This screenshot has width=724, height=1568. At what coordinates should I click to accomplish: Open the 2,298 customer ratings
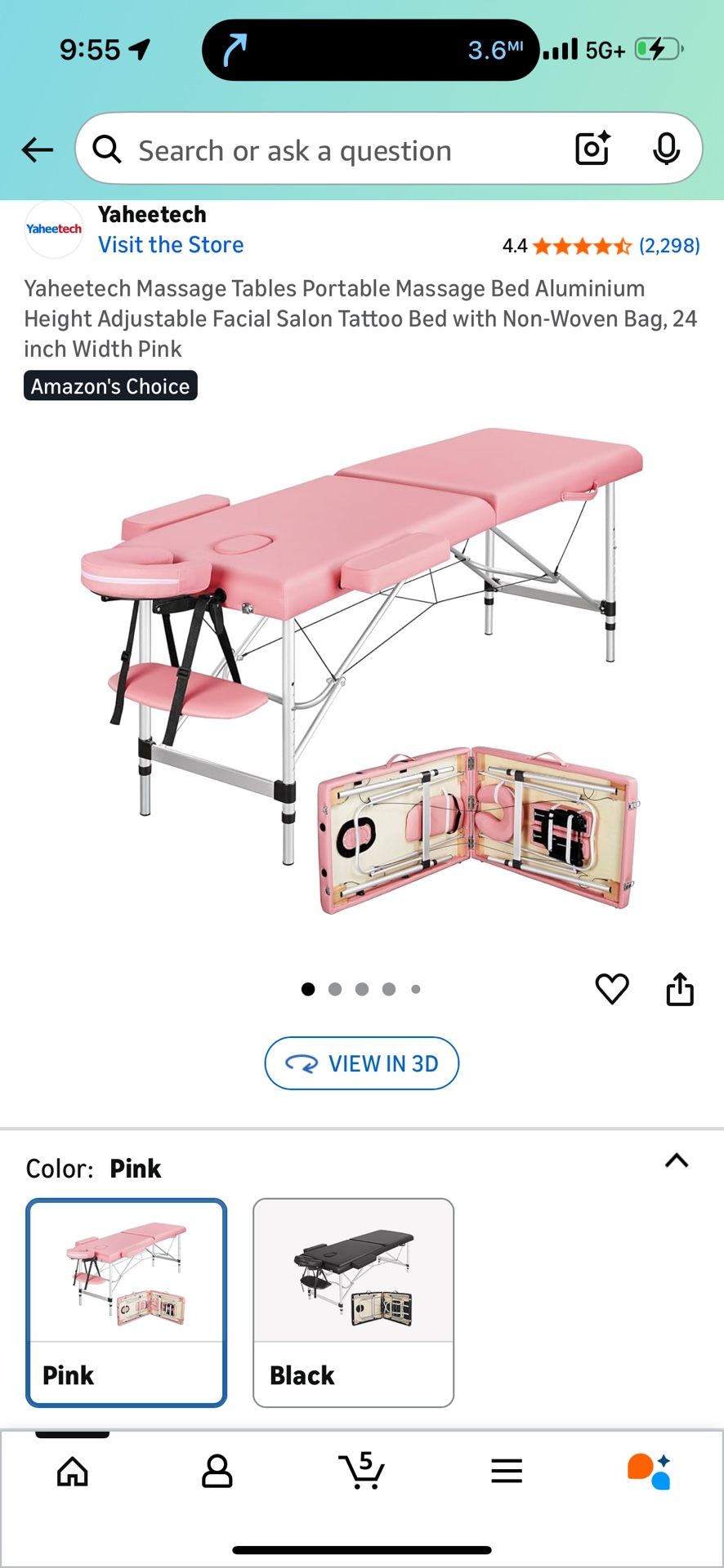(x=668, y=246)
